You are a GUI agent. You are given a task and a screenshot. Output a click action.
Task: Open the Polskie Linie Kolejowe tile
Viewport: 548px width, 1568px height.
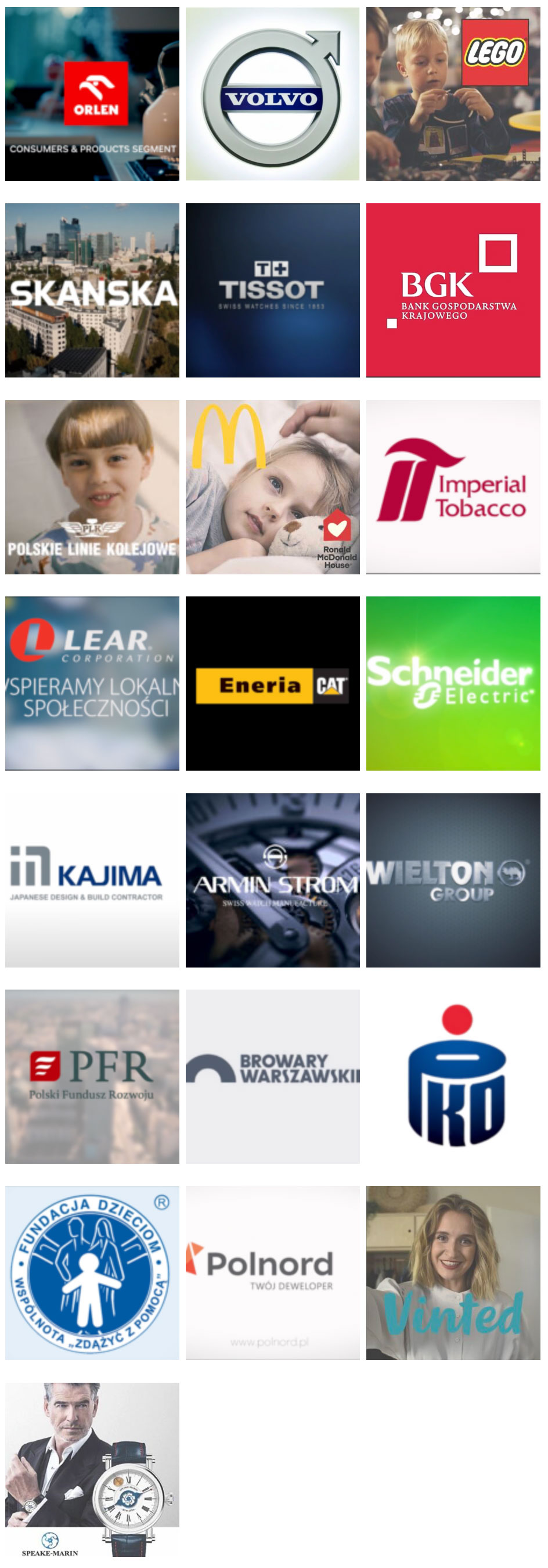pos(92,487)
